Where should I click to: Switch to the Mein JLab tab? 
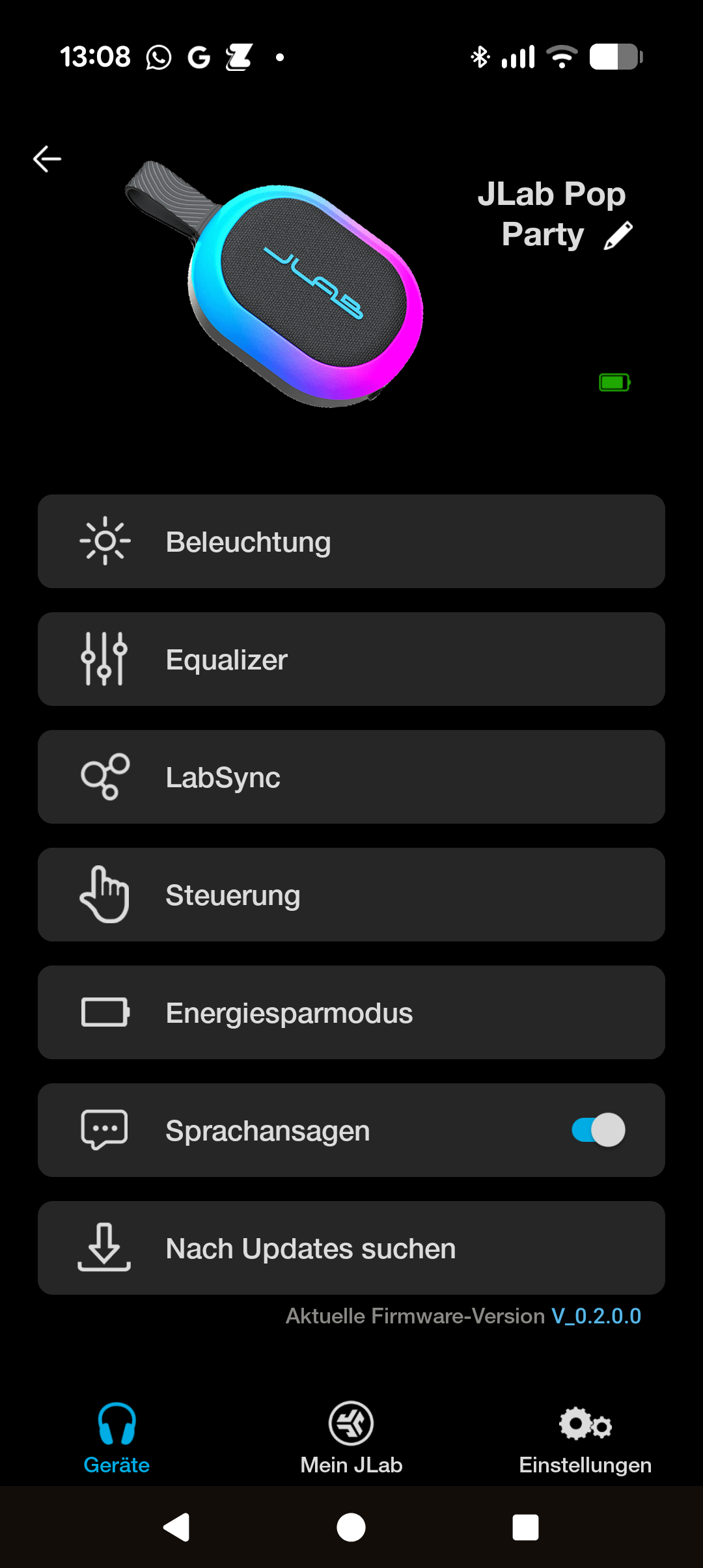(x=351, y=1437)
